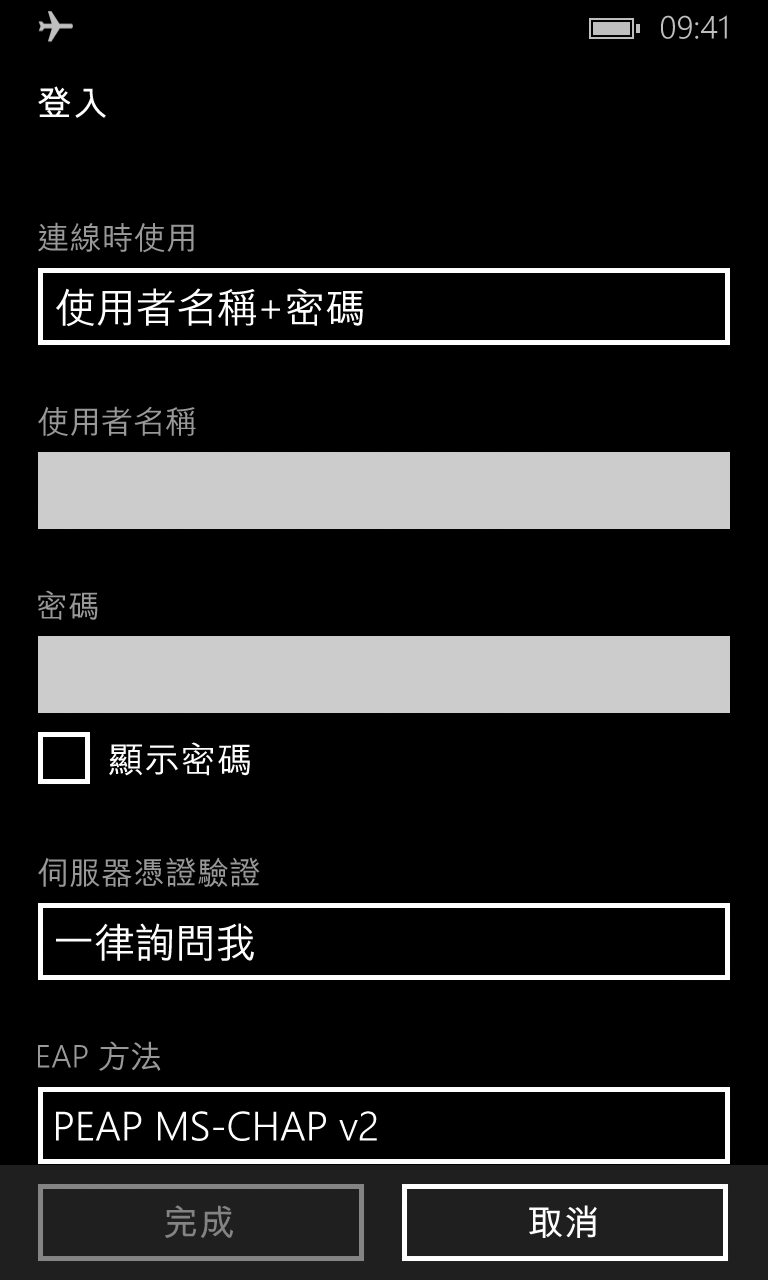Viewport: 768px width, 1280px height.
Task: Open the EAP 方法 dropdown
Action: coord(384,1126)
